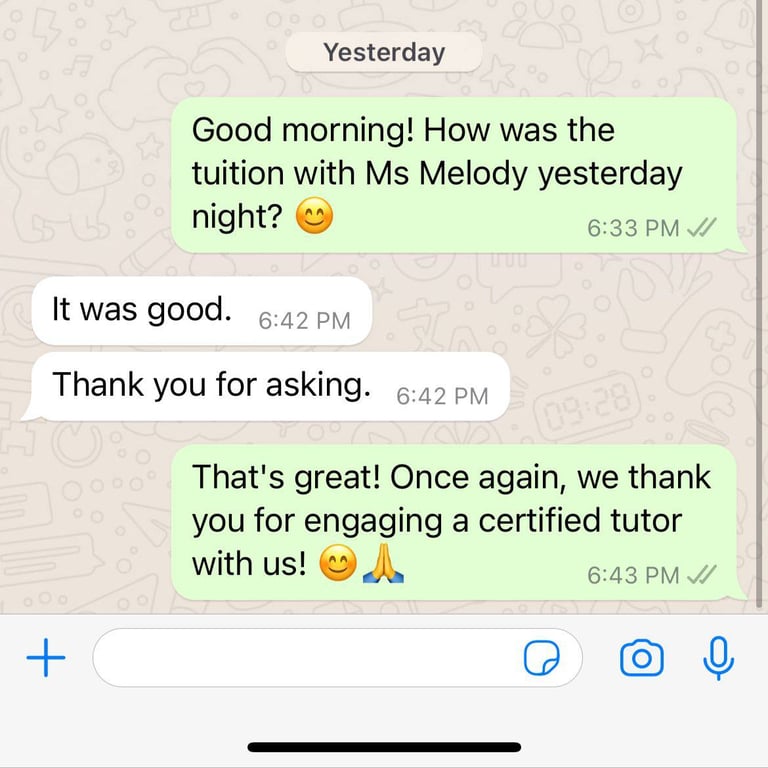
Task: Tap the microphone to record a voice message
Action: pos(718,658)
